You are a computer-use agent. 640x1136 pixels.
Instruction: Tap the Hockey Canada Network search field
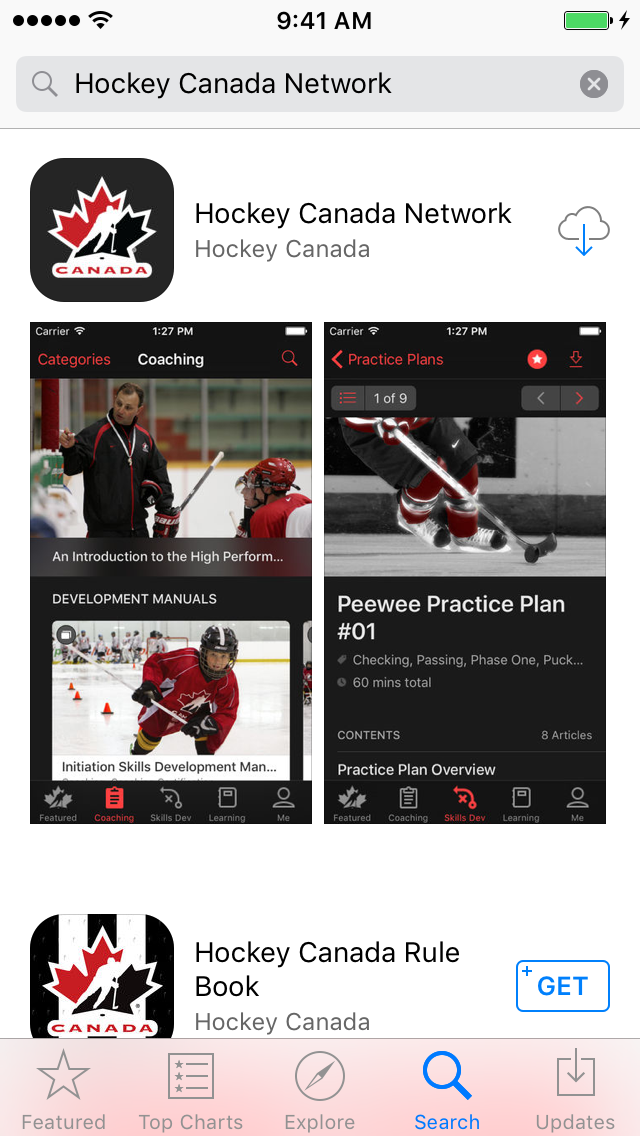[300, 84]
